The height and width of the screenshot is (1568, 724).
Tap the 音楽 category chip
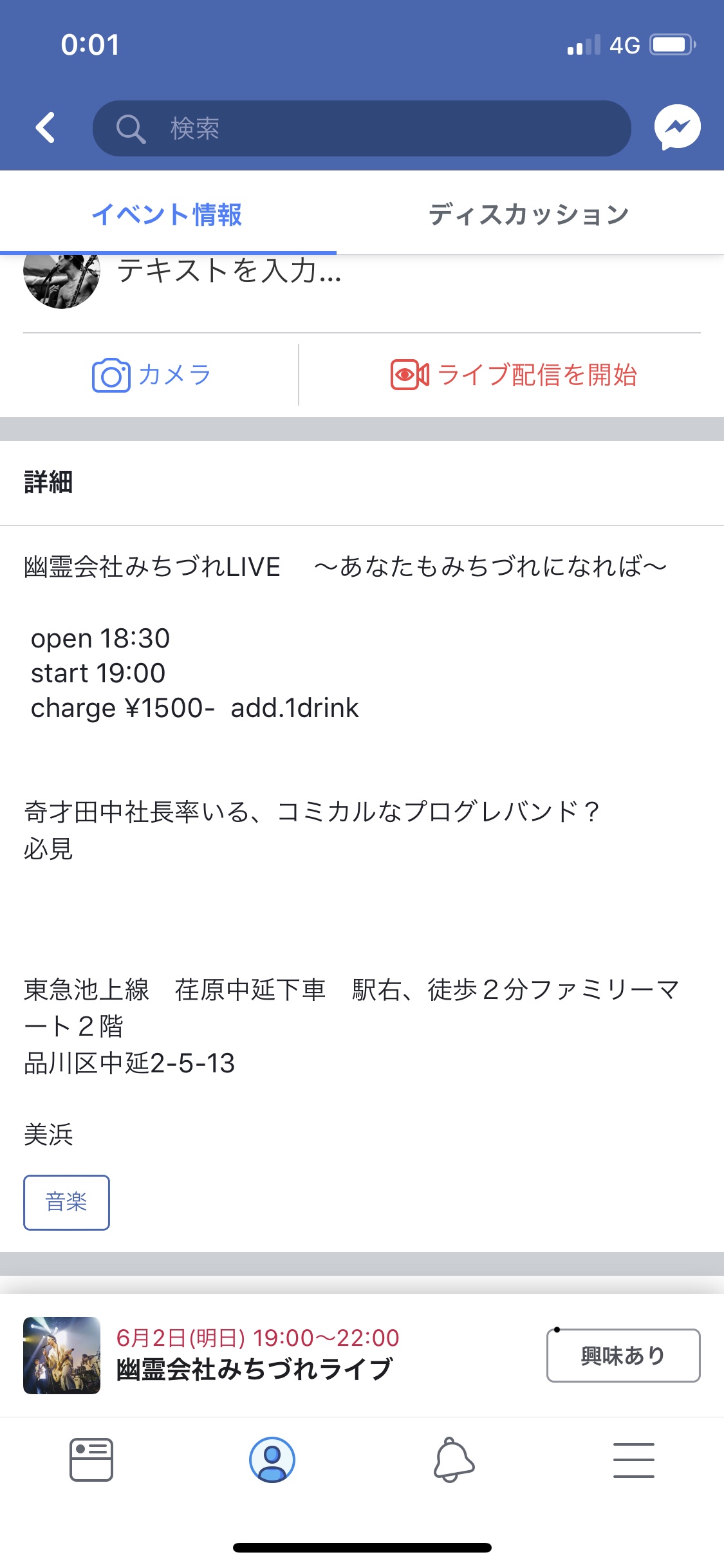(66, 1202)
